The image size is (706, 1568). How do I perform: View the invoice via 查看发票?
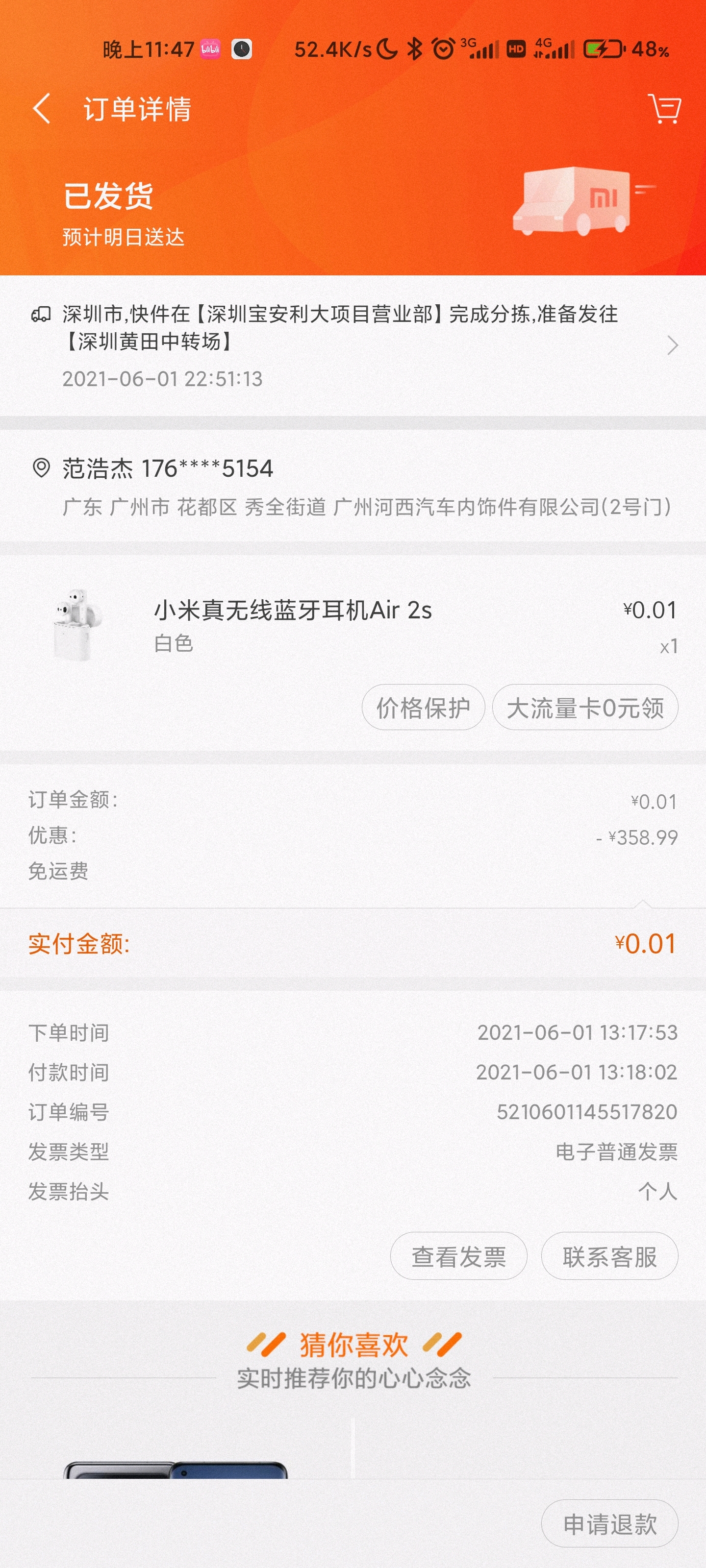tap(458, 1256)
